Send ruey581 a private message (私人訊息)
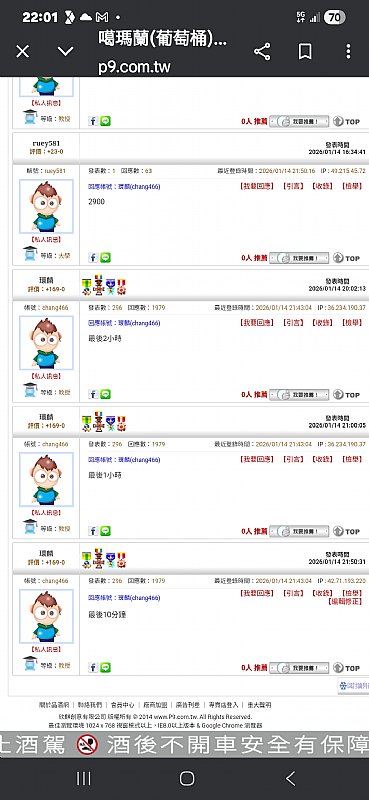Screen dimensions: 369x800 (x=46, y=239)
